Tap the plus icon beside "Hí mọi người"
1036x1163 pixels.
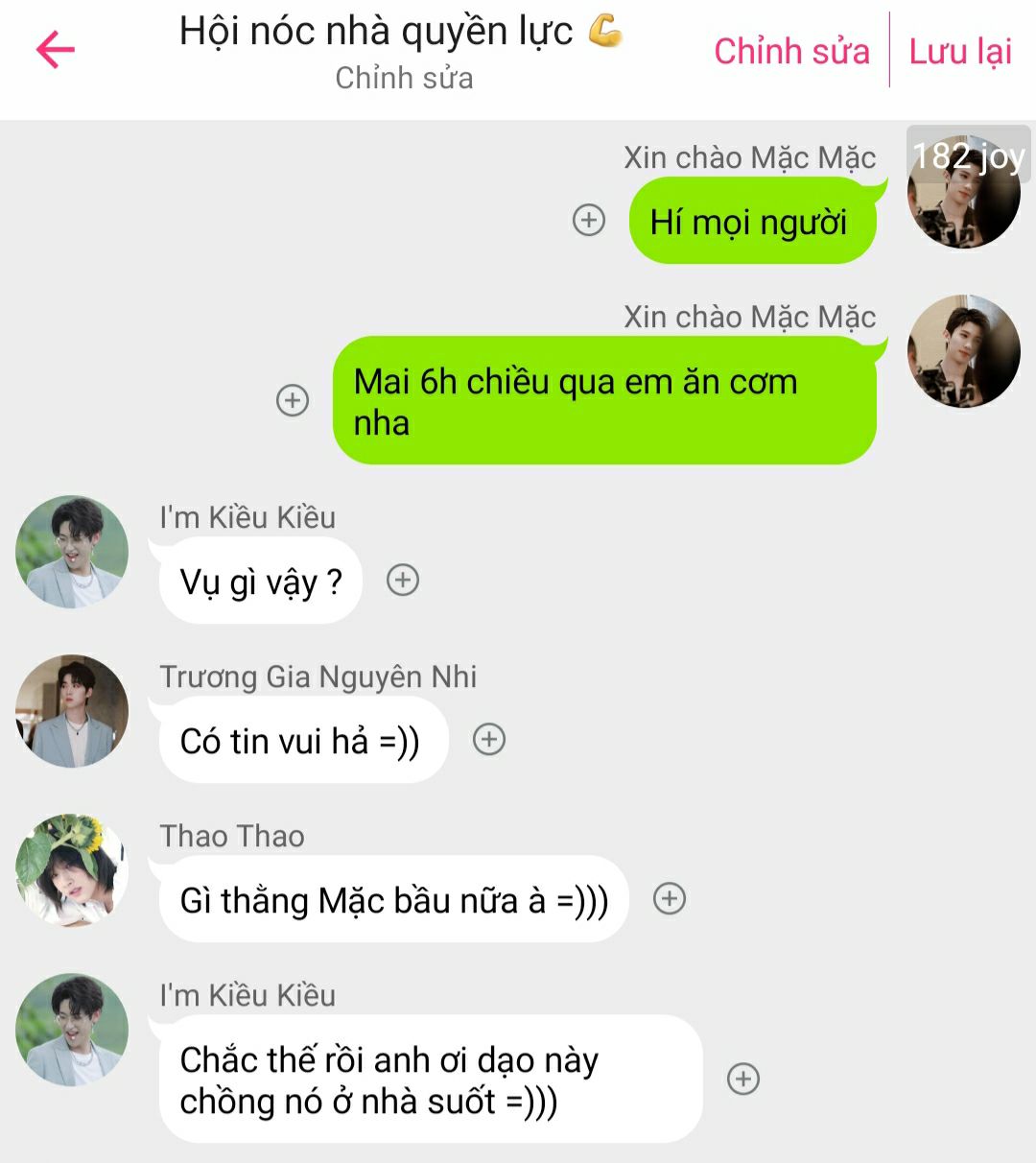point(589,221)
